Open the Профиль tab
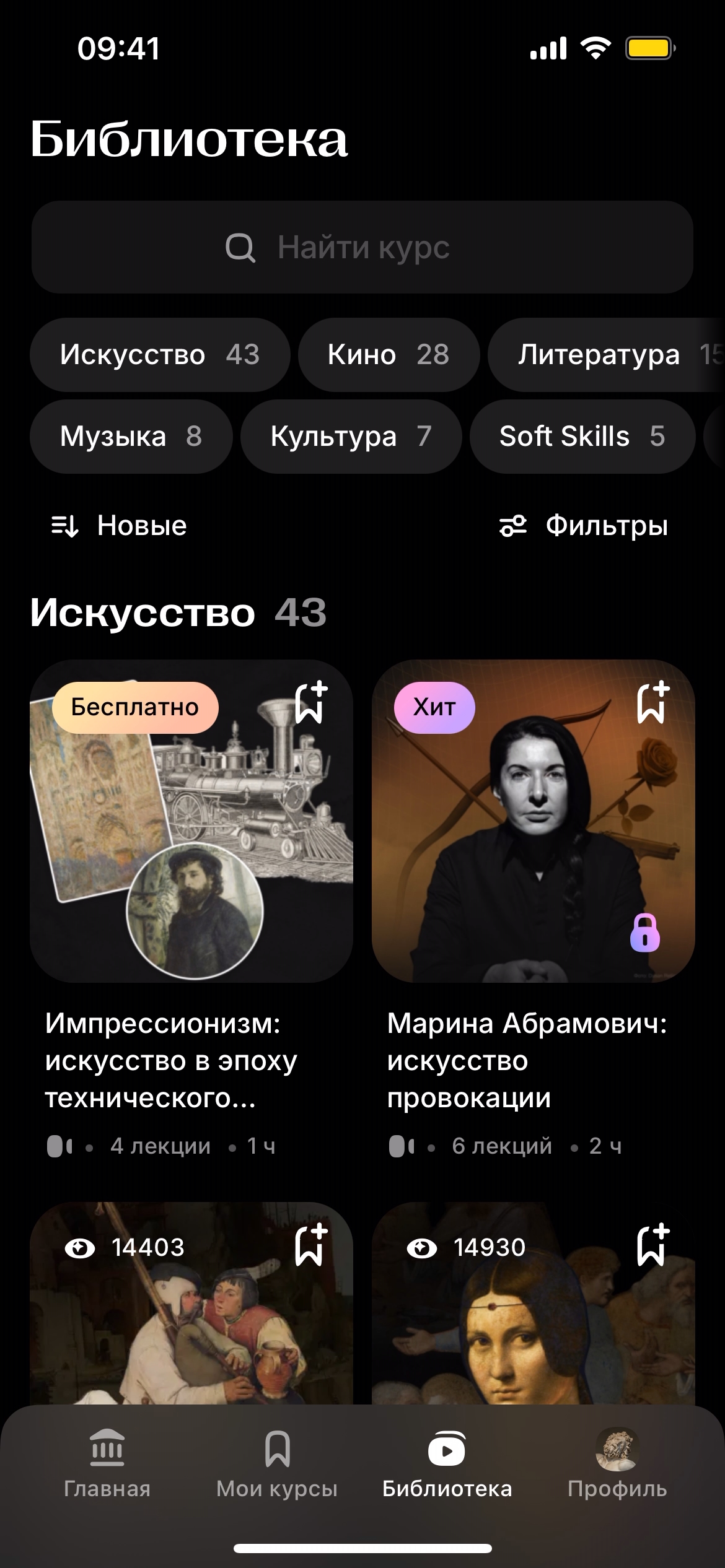Screen dimensions: 725x1568 [617, 1464]
